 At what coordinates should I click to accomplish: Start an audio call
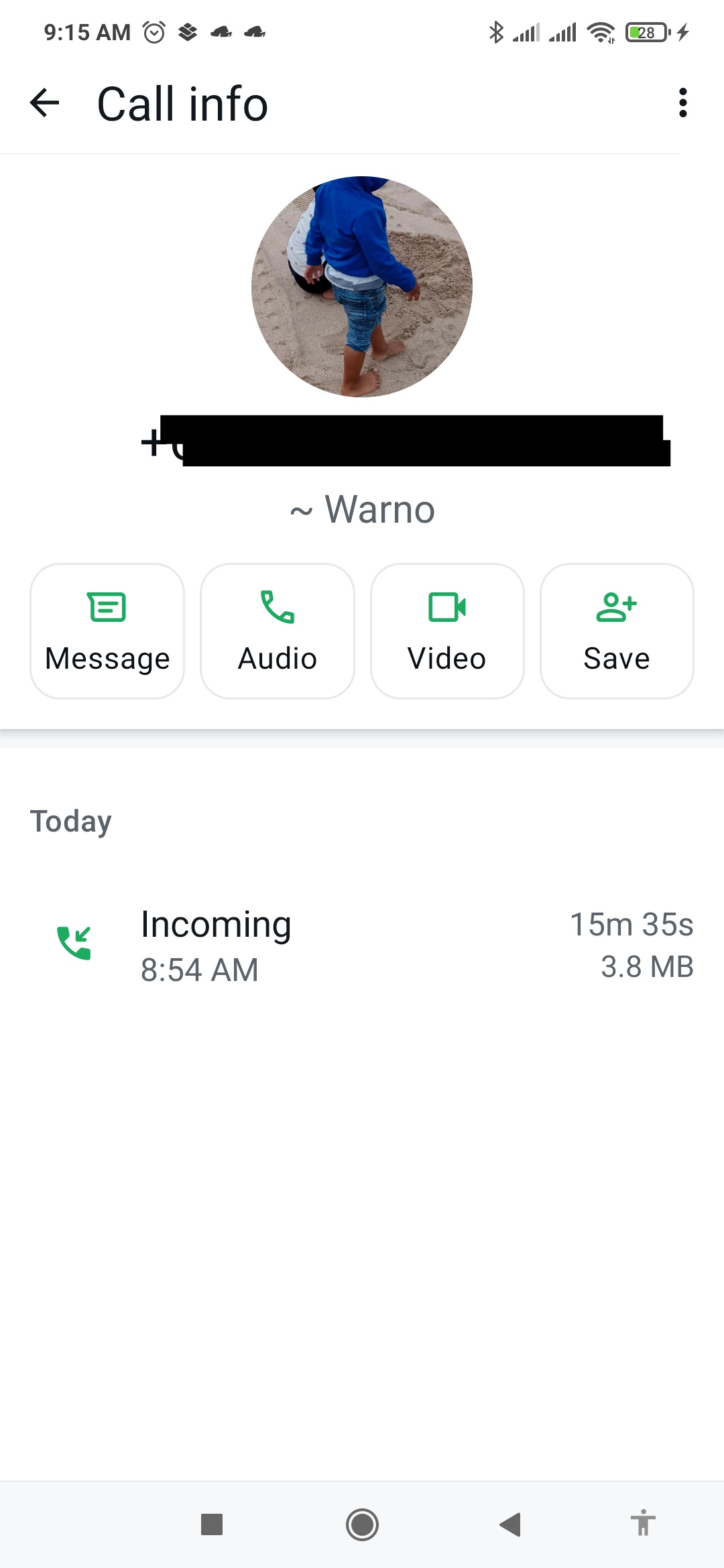pyautogui.click(x=278, y=631)
